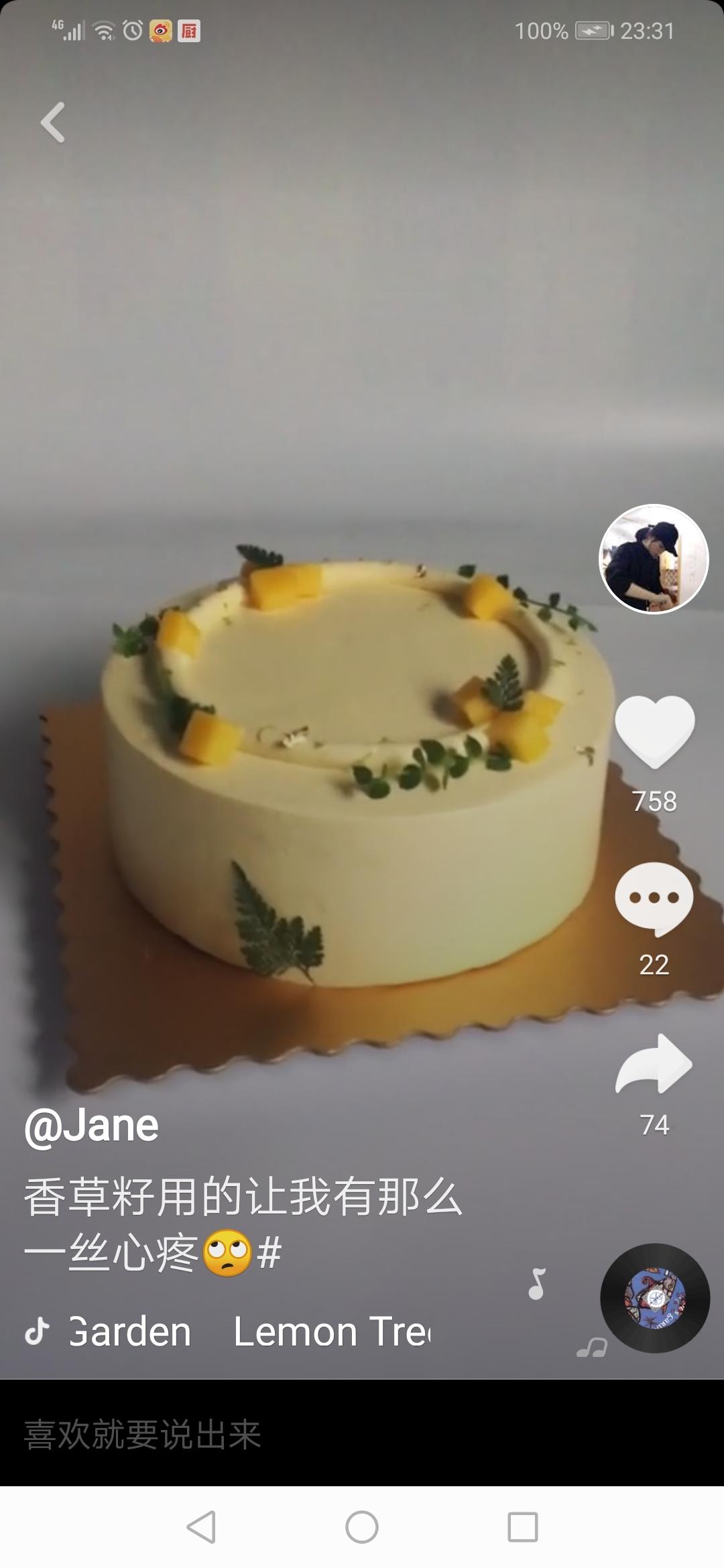Tap the spinning music disc
This screenshot has width=724, height=1568.
coord(654,1298)
